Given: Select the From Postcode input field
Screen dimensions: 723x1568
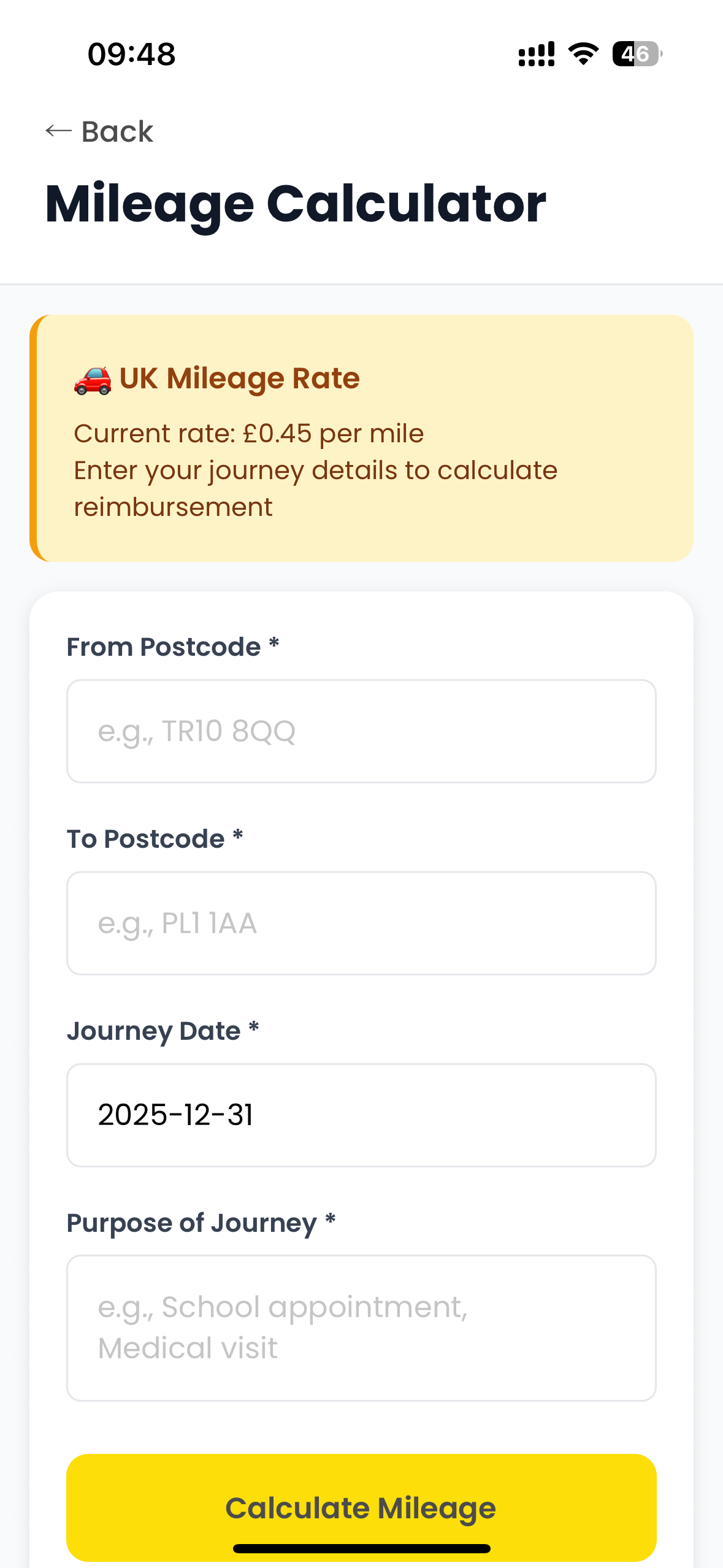Looking at the screenshot, I should click(361, 731).
